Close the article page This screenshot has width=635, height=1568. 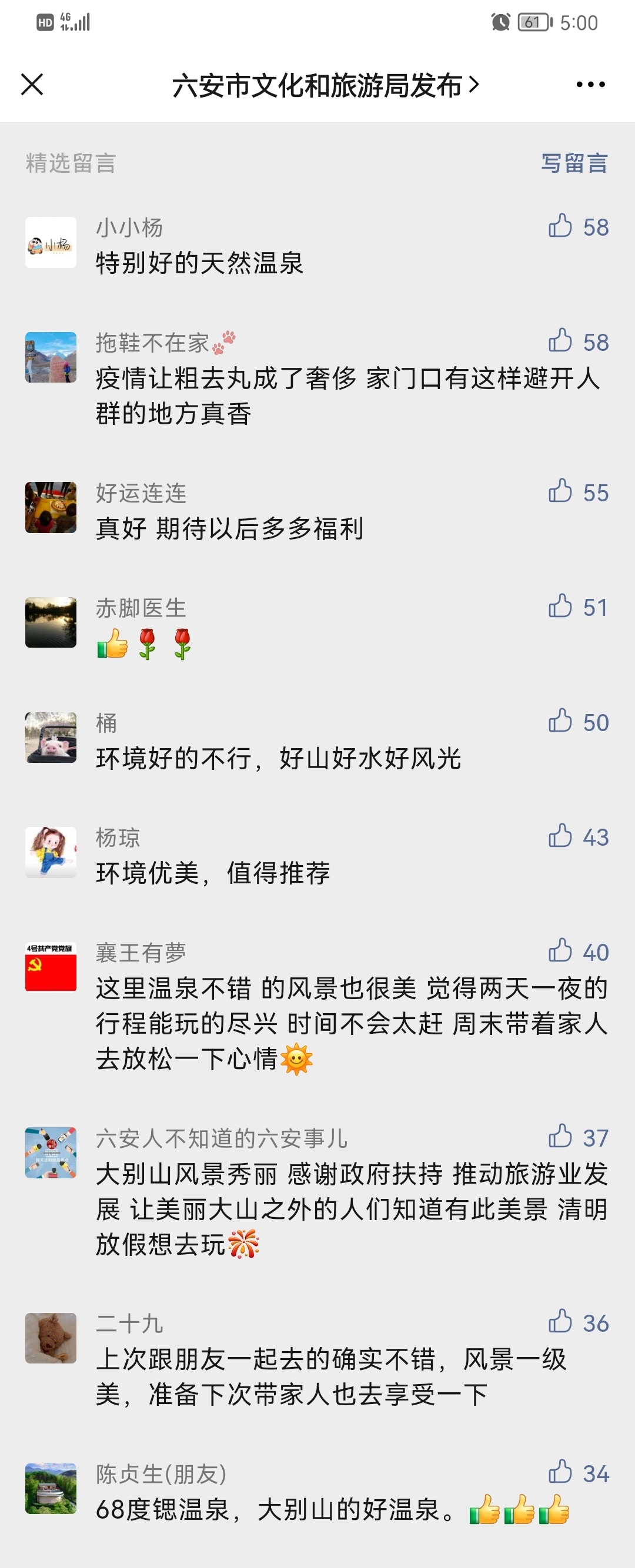click(32, 85)
